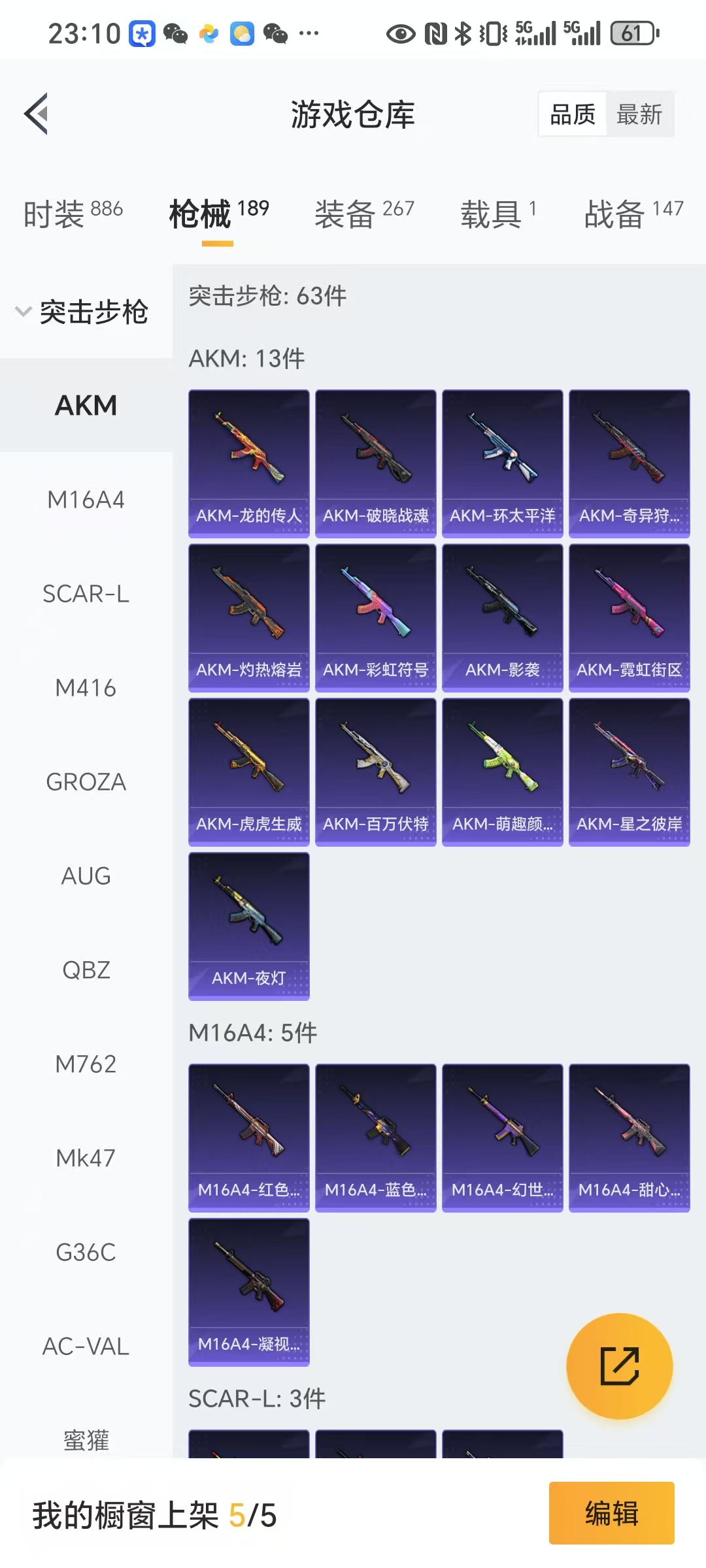Screen dimensions: 706x1568
Task: Switch to the 装备 tab
Action: (364, 214)
